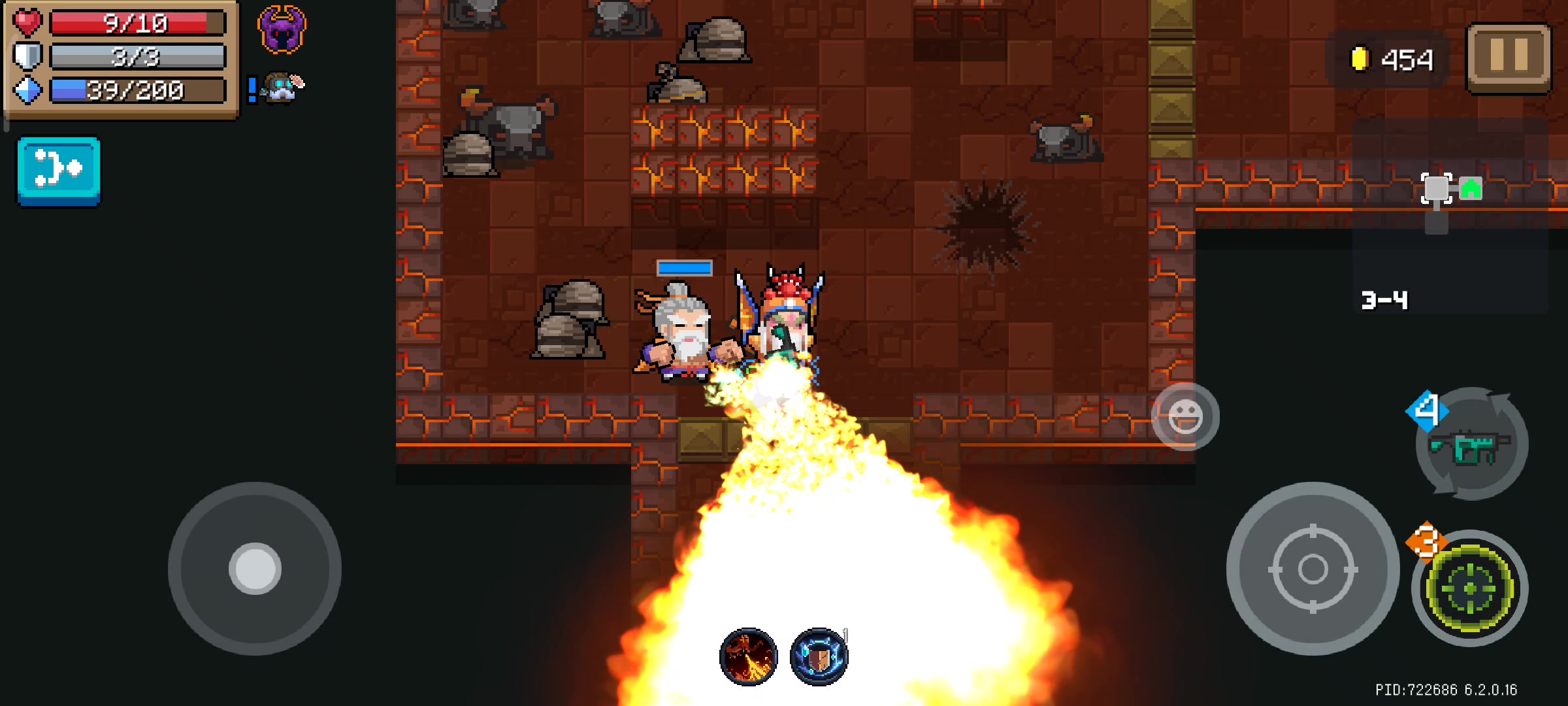Tap the blue shield buff icon

819,656
